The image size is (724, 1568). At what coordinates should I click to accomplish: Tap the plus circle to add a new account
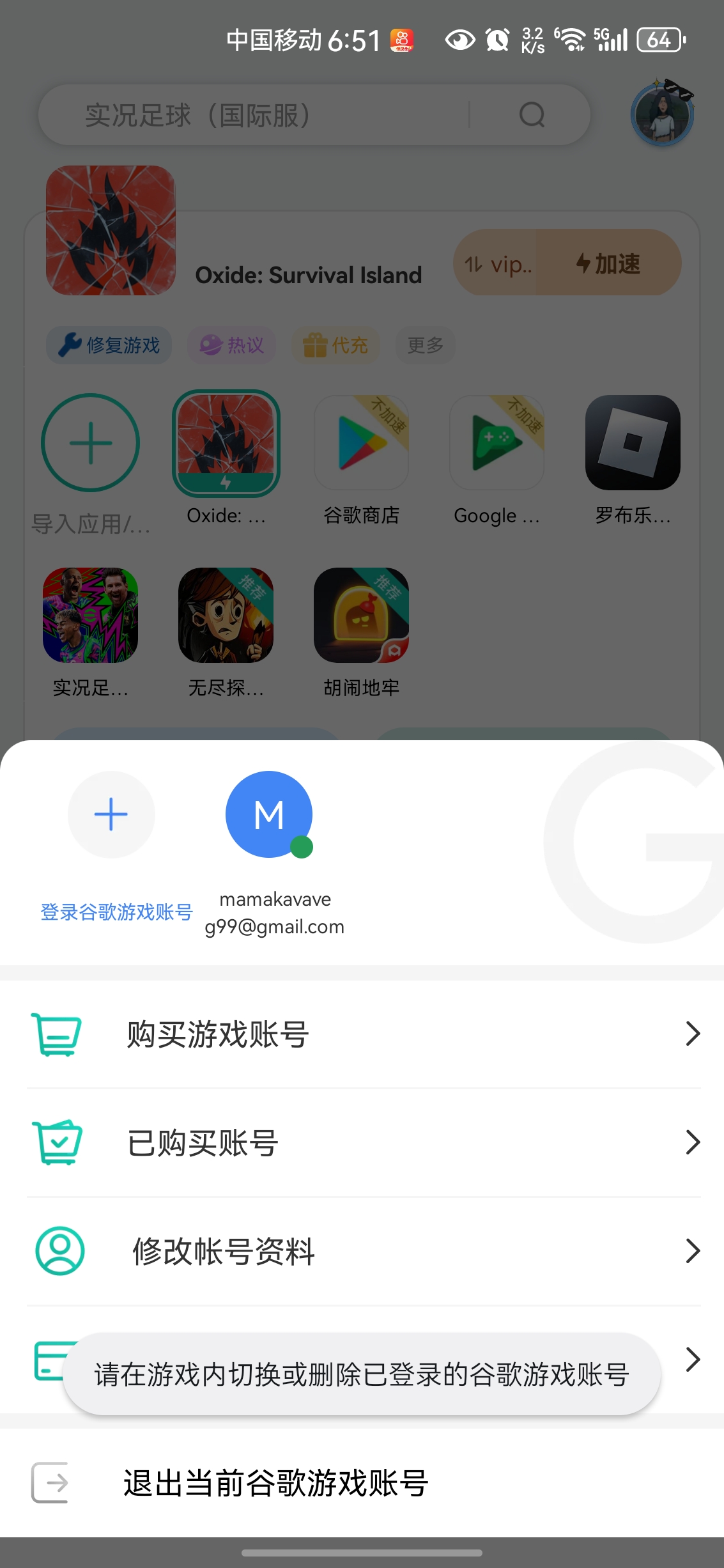coord(111,814)
